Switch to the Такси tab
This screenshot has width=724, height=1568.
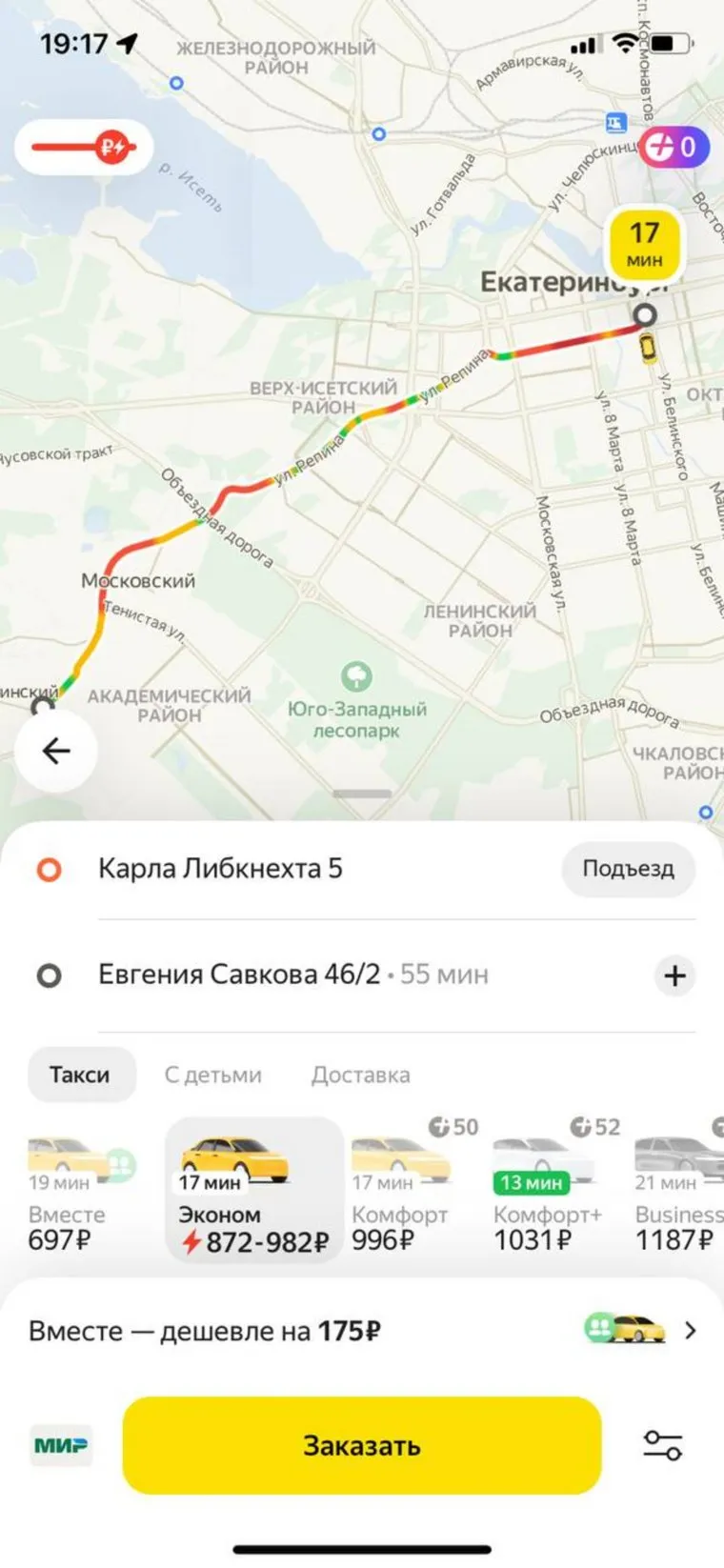click(x=80, y=1075)
